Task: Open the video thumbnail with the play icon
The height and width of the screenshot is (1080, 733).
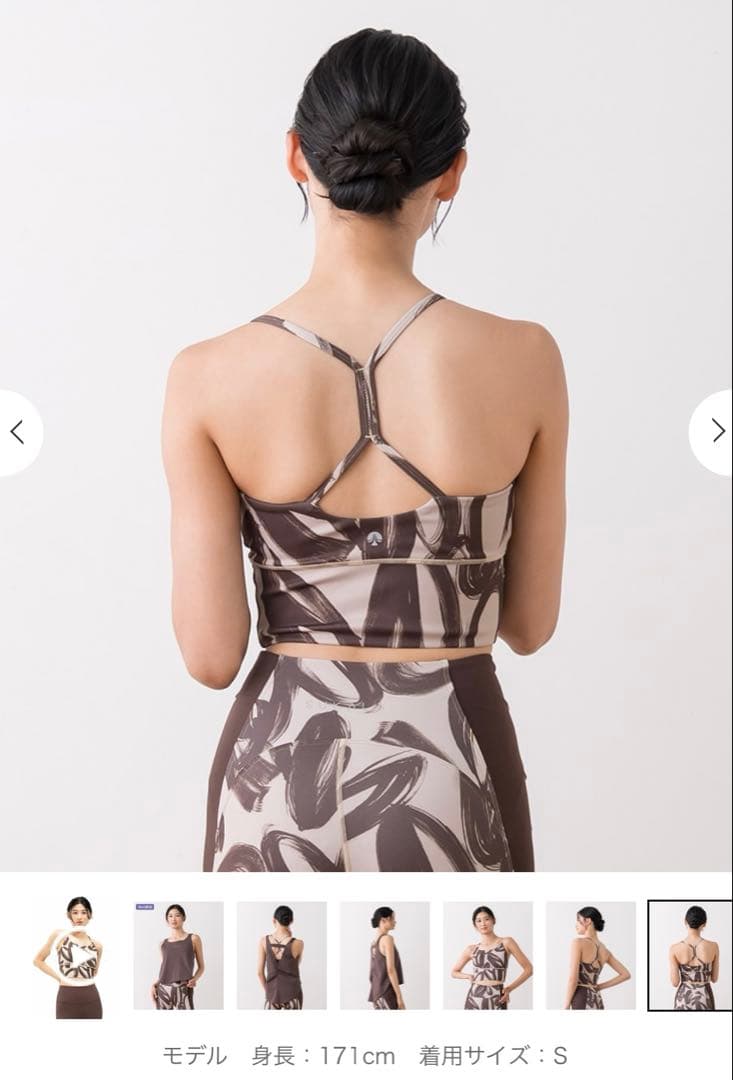Action: point(78,956)
